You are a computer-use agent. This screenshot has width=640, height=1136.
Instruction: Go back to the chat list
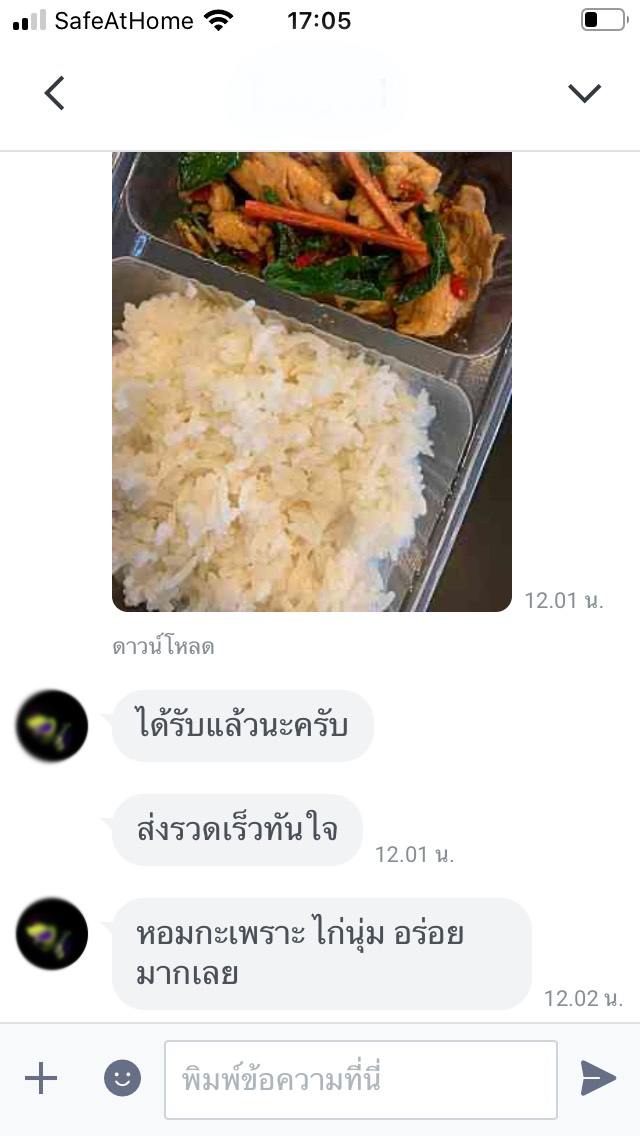click(x=55, y=93)
